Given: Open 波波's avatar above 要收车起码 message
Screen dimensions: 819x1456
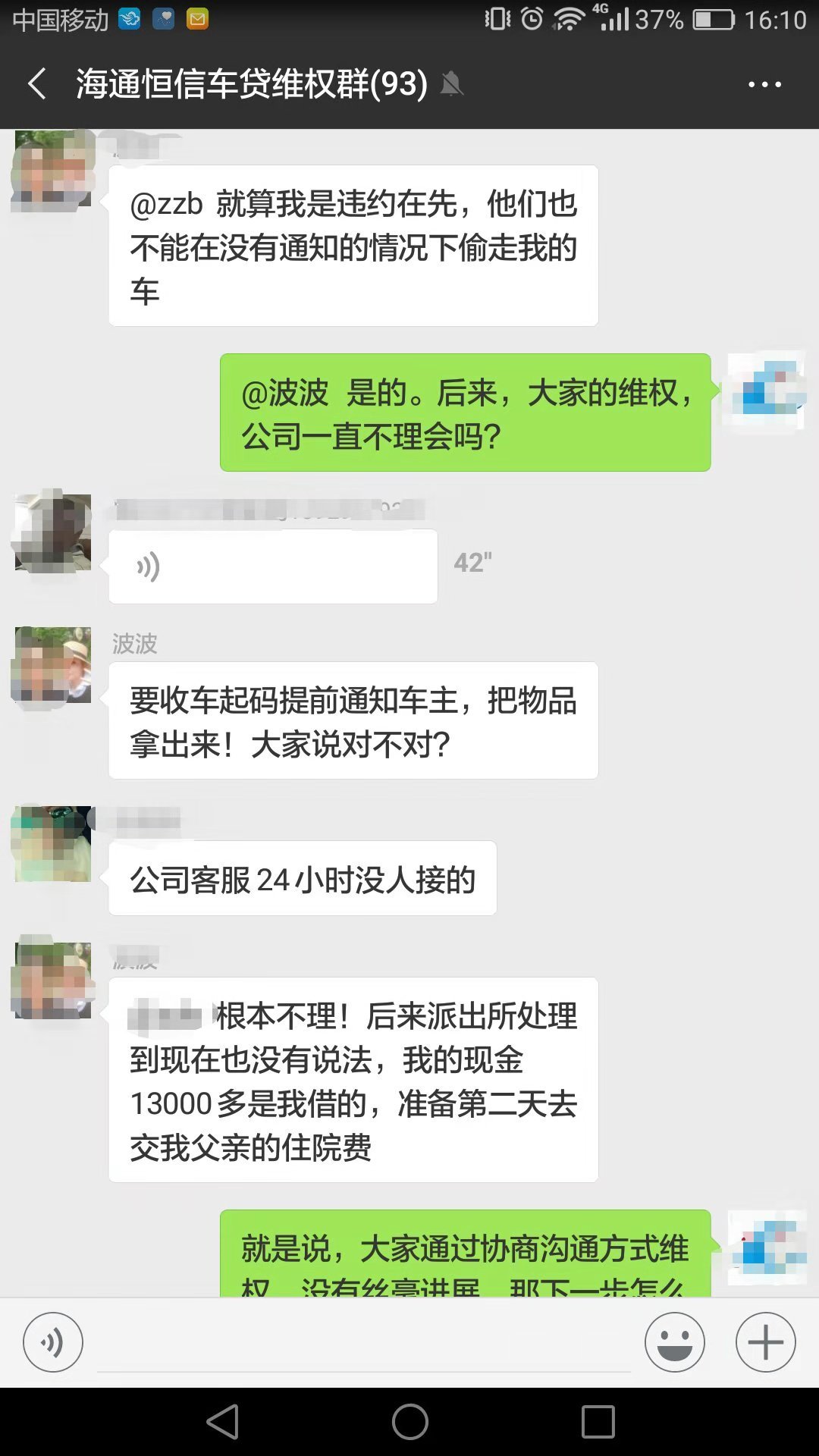Looking at the screenshot, I should coord(53,665).
